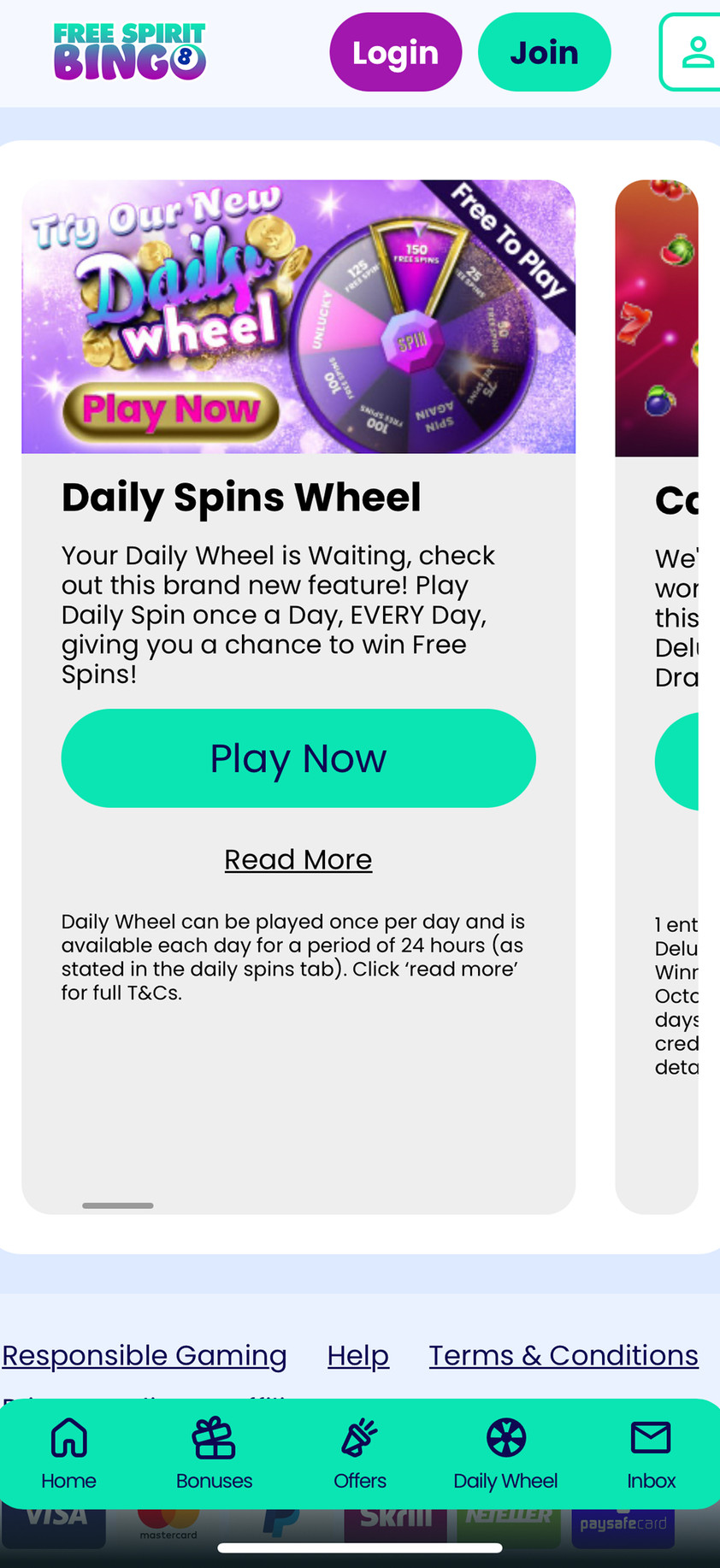Screen dimensions: 720x1568
Task: Open the Help link
Action: (x=357, y=1355)
